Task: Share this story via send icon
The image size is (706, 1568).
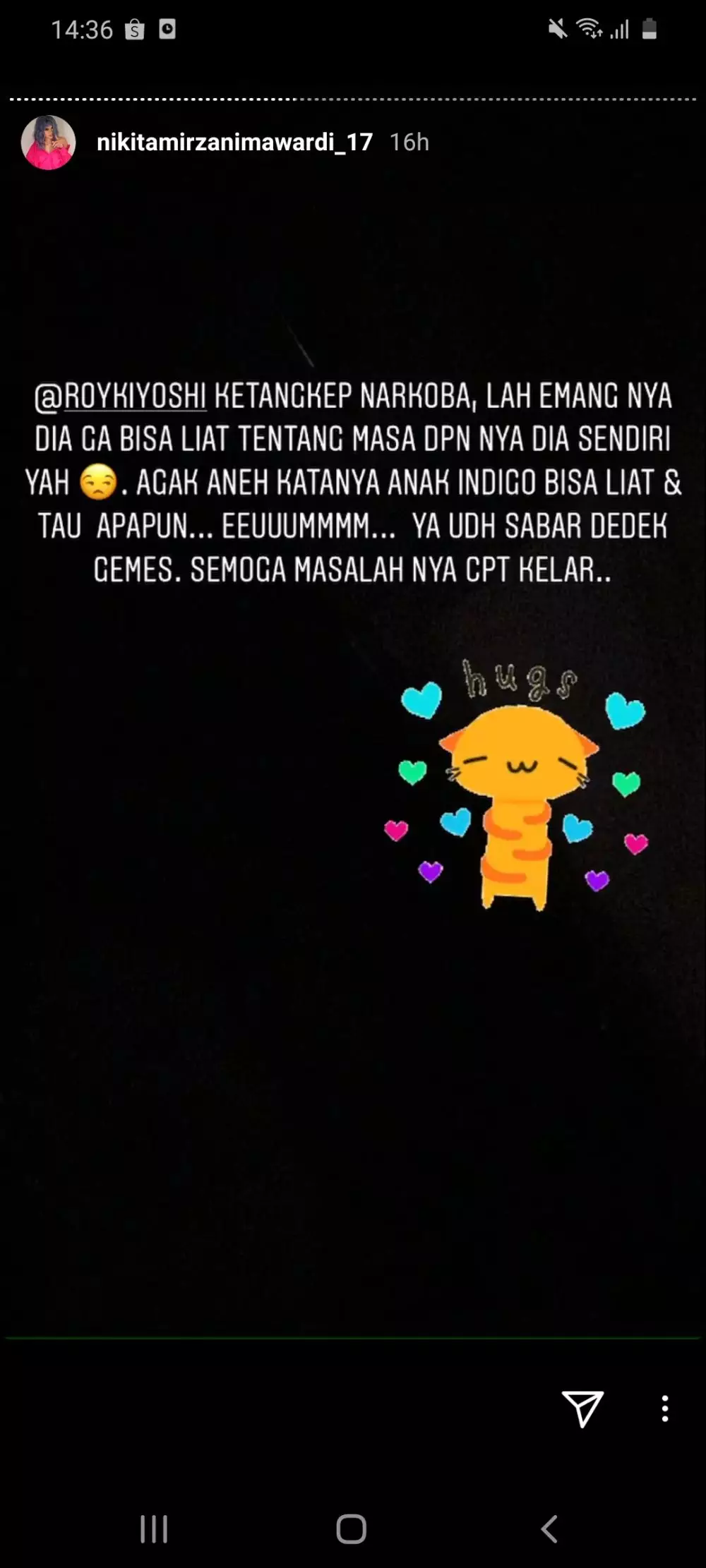Action: pyautogui.click(x=582, y=1409)
